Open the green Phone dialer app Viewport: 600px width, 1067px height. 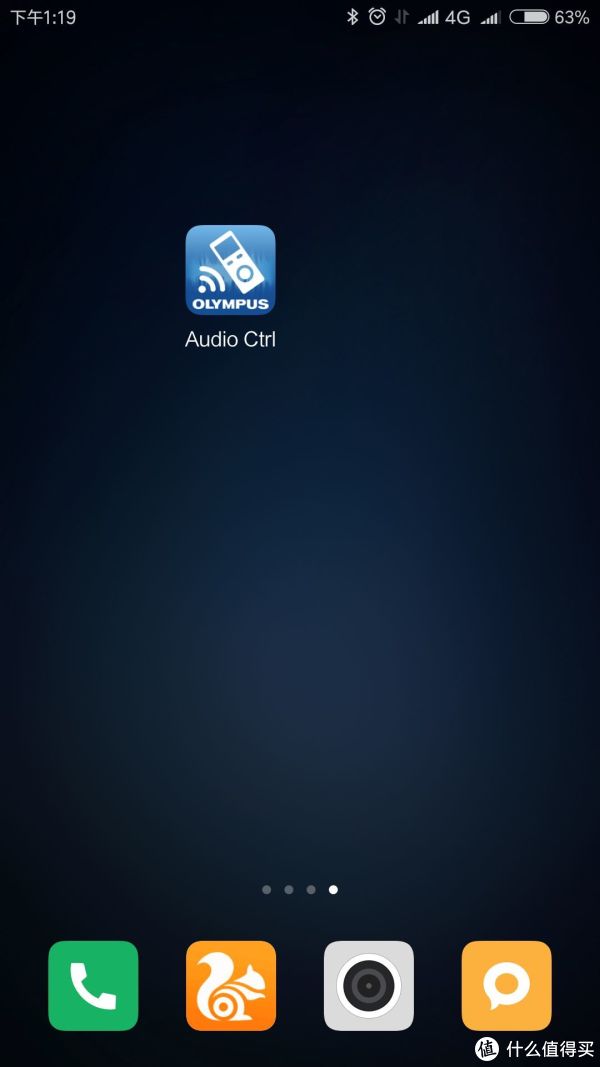[93, 985]
